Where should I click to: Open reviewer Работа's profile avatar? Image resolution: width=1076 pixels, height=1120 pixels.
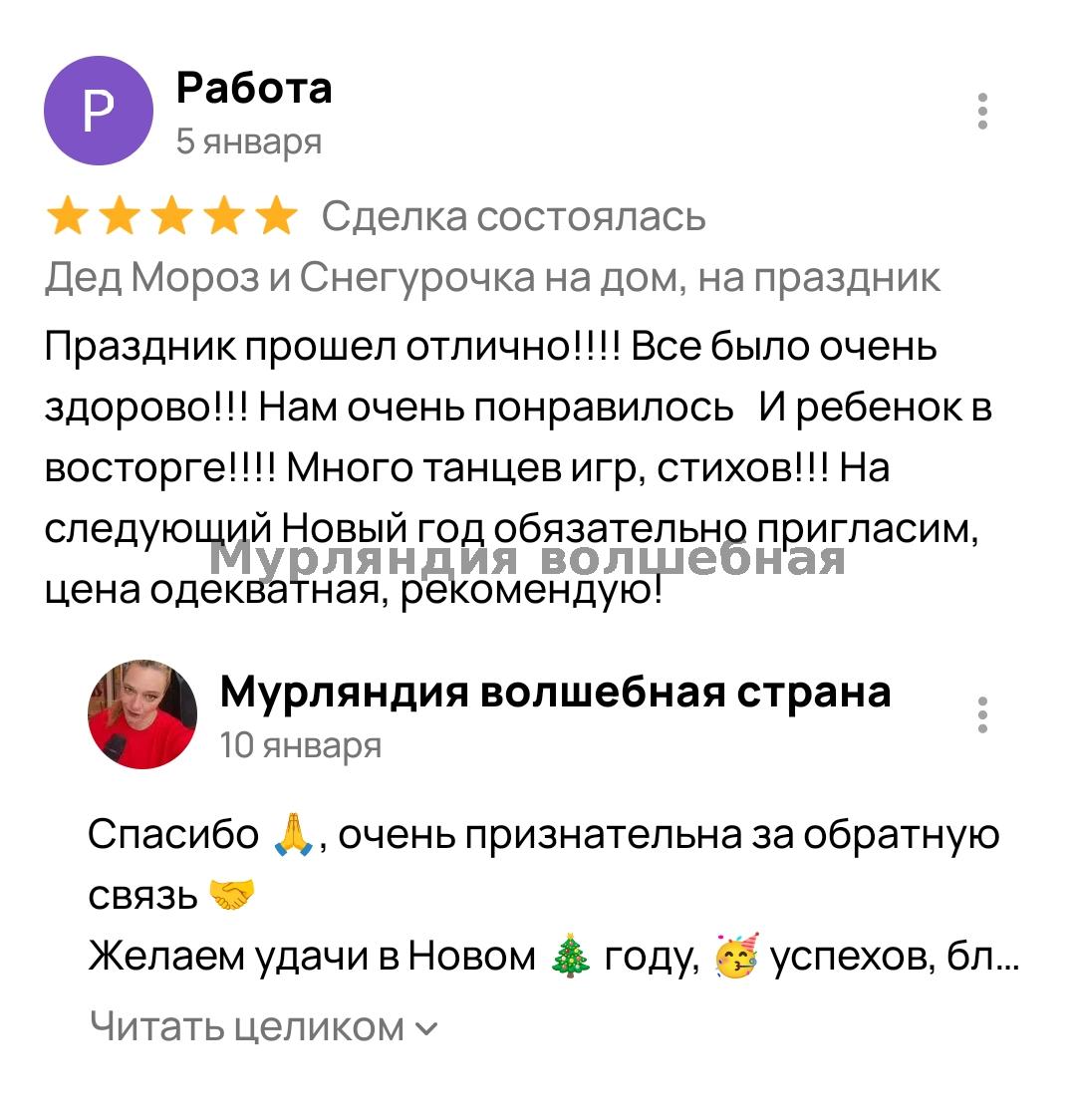click(x=98, y=111)
